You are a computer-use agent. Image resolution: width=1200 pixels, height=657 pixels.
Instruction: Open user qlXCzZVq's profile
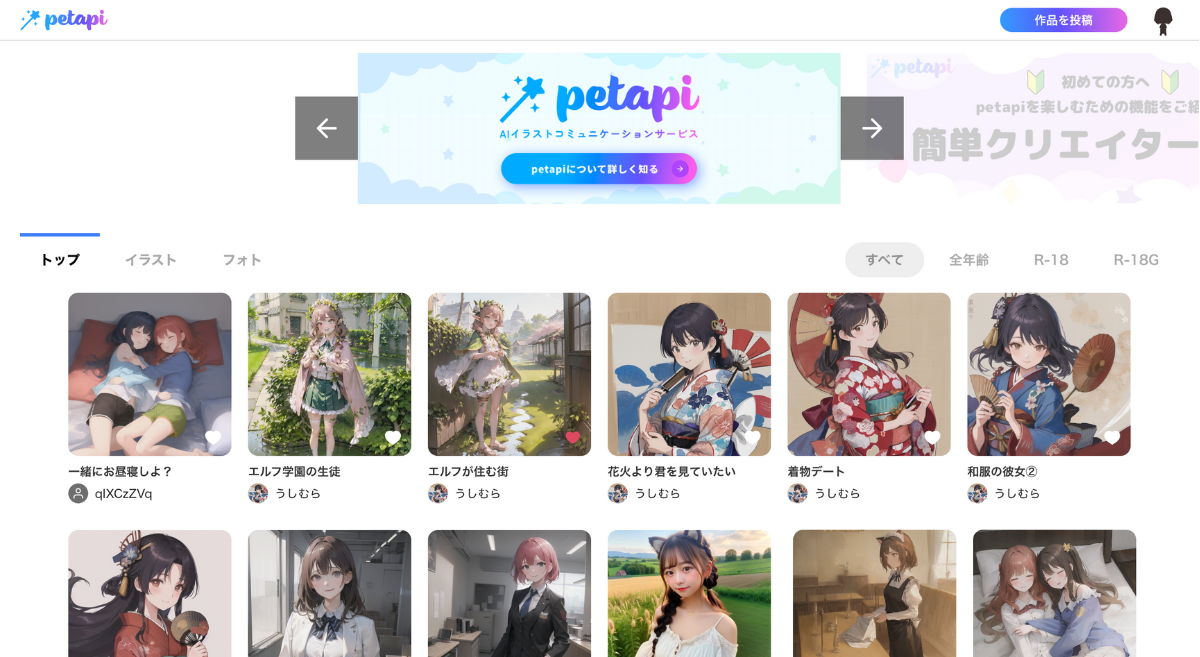click(x=122, y=493)
